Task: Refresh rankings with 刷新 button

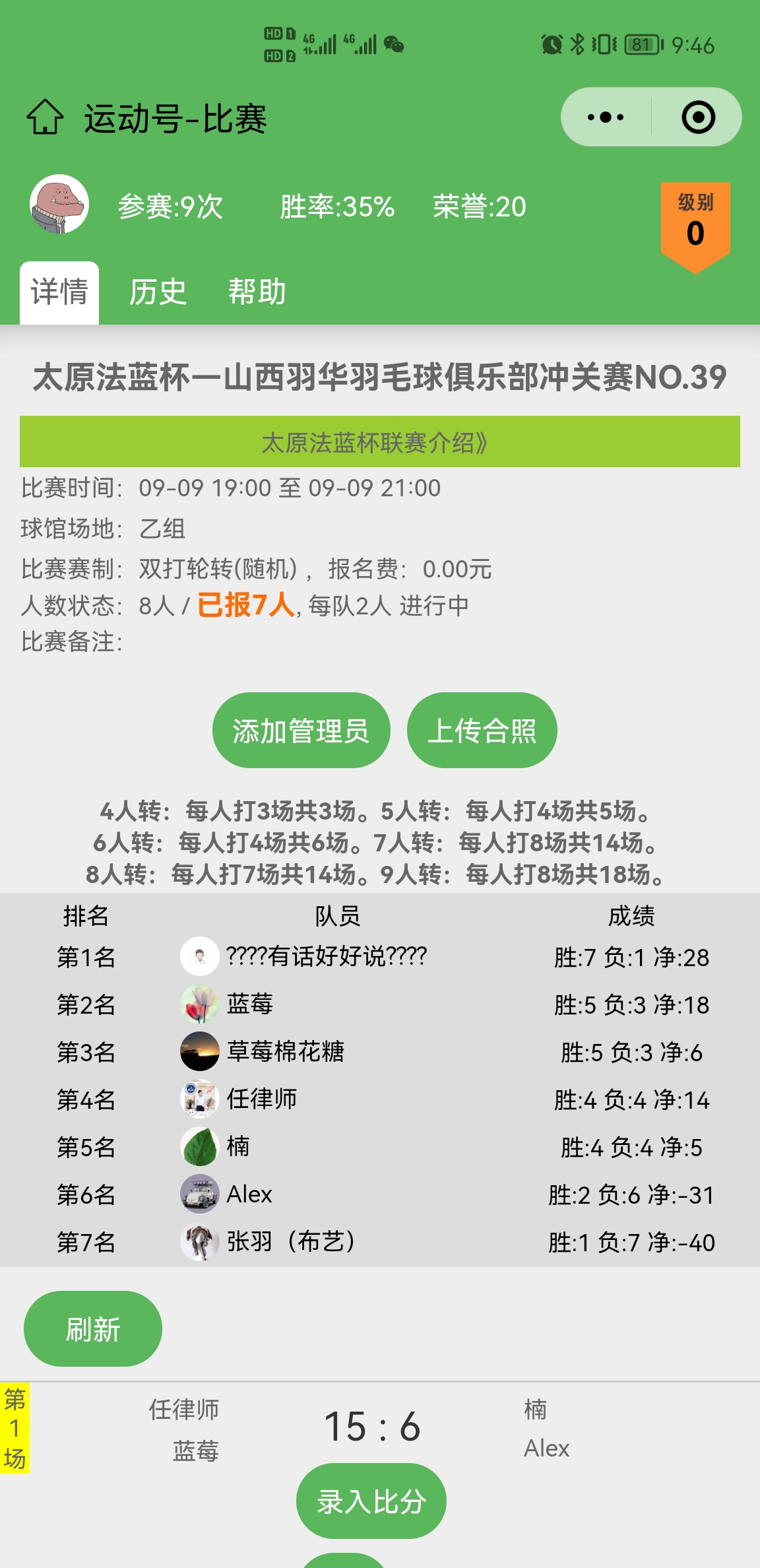Action: point(93,1329)
